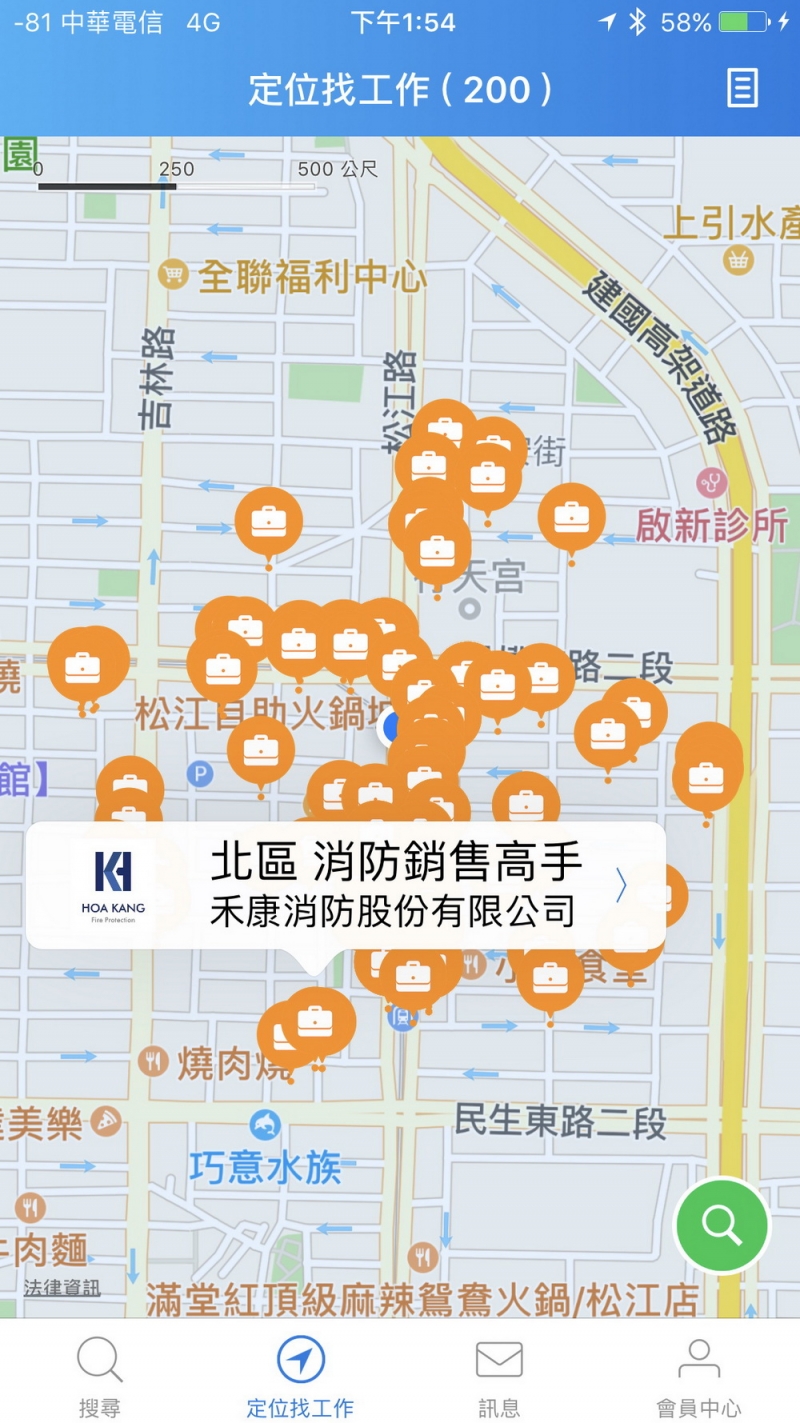This screenshot has height=1423, width=800.
Task: Open the 北區 消防銷售高手 job card
Action: pyautogui.click(x=345, y=885)
